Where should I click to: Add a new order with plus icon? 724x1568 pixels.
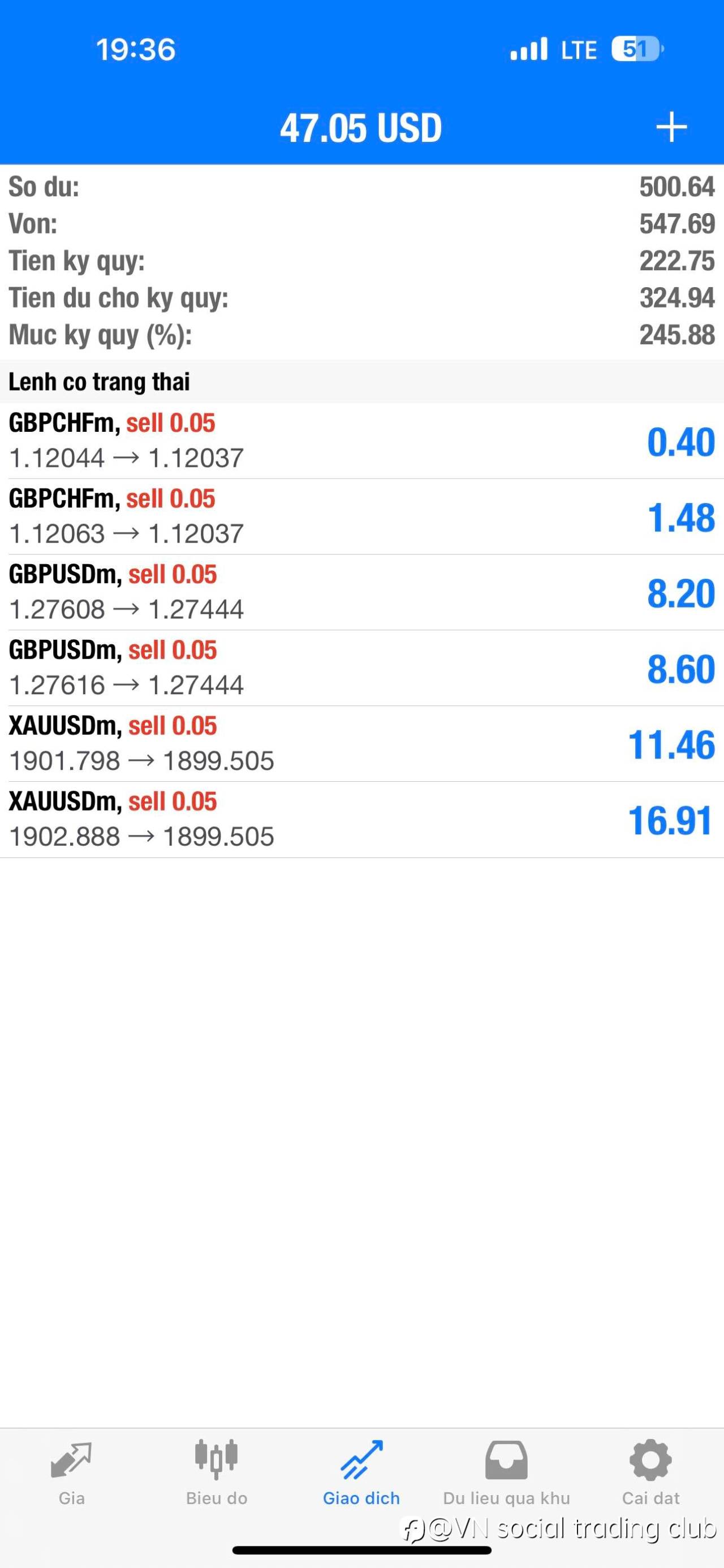(671, 127)
